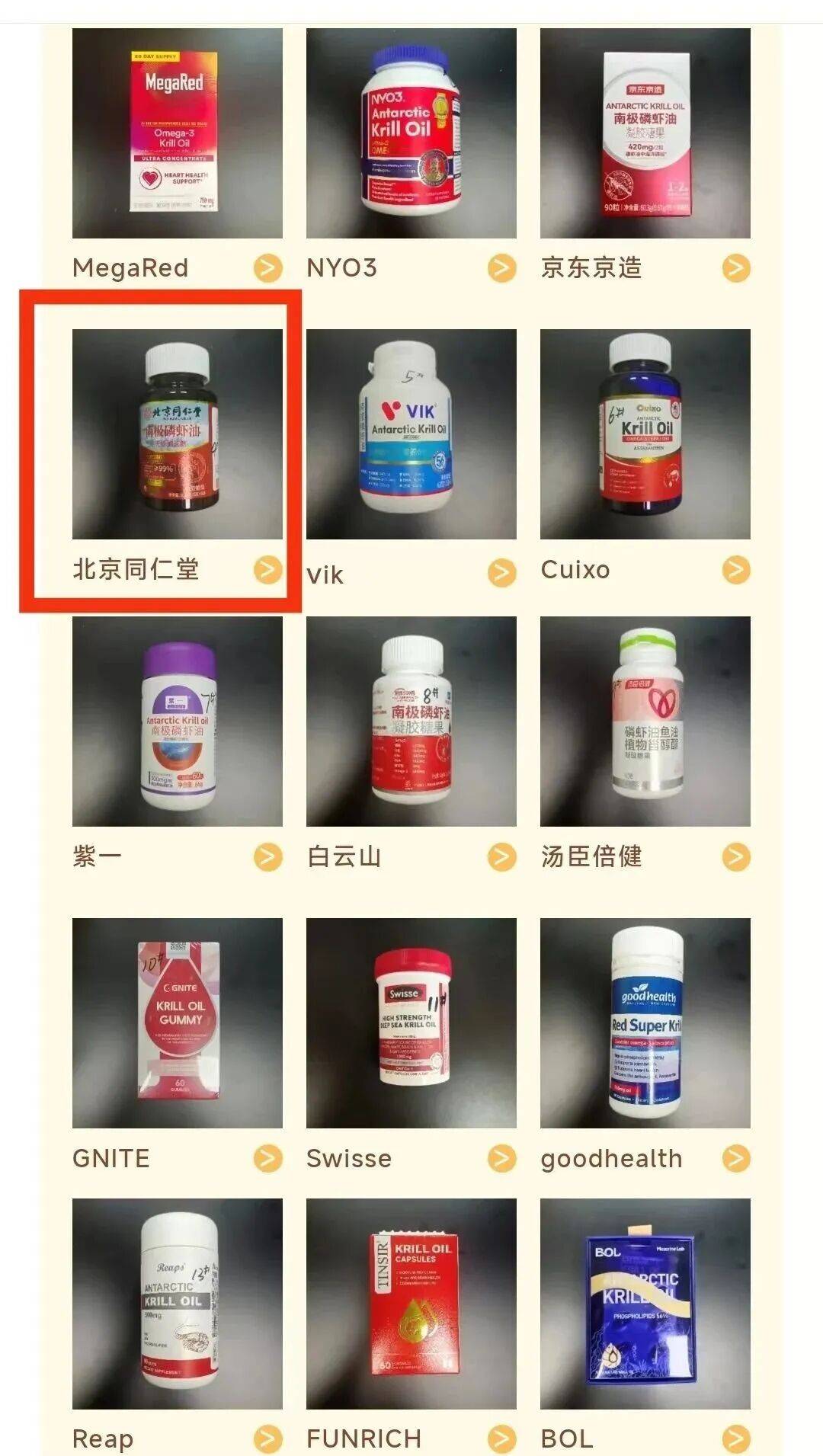Select the FUNRICH brand label
This screenshot has width=823, height=1456.
pos(363,1438)
